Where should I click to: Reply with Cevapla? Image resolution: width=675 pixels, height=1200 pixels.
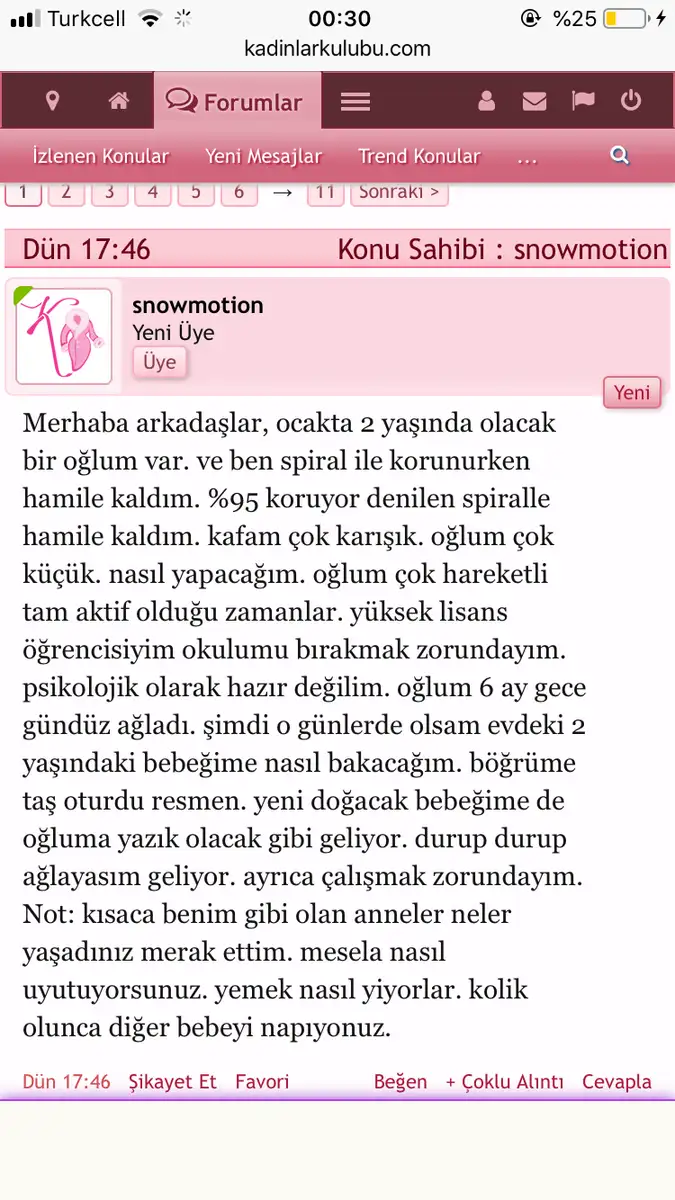tap(617, 1082)
